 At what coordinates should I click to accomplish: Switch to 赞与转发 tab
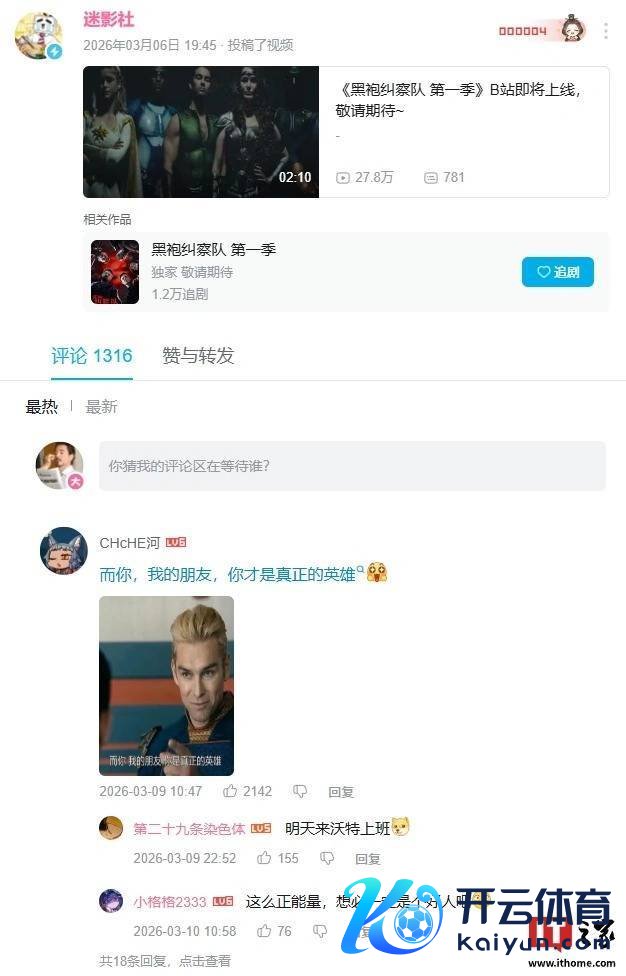point(198,356)
